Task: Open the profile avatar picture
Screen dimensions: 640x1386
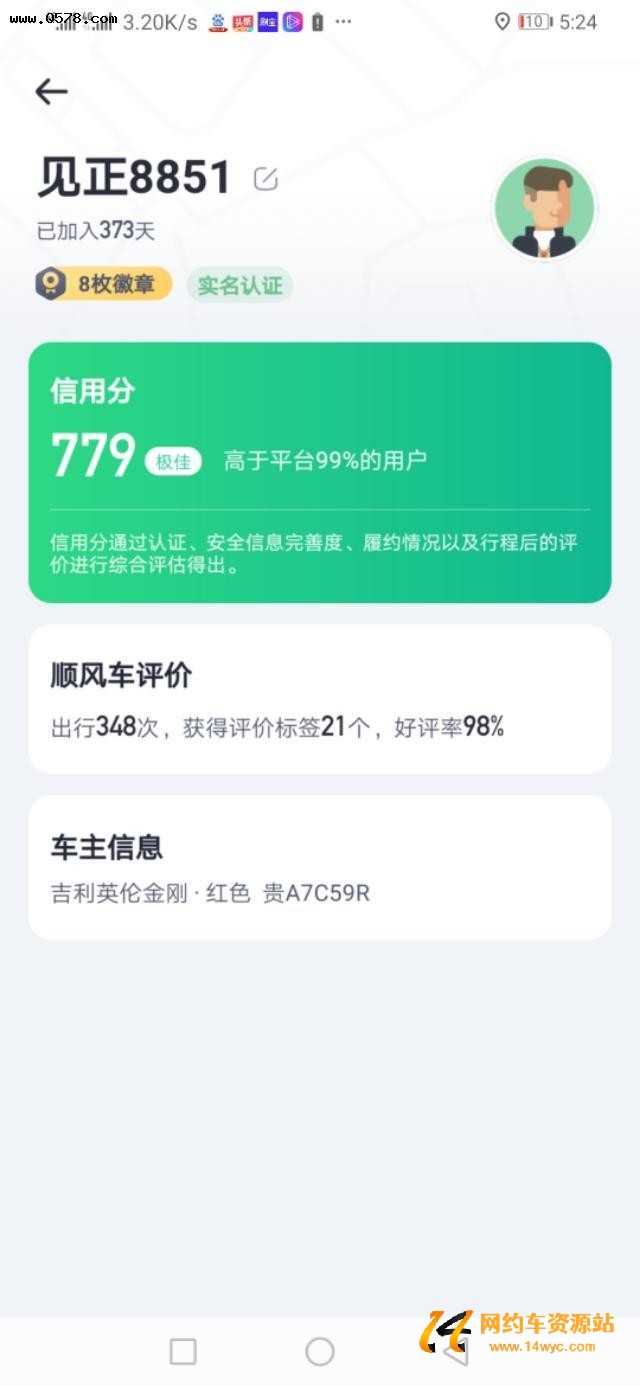Action: [x=545, y=210]
